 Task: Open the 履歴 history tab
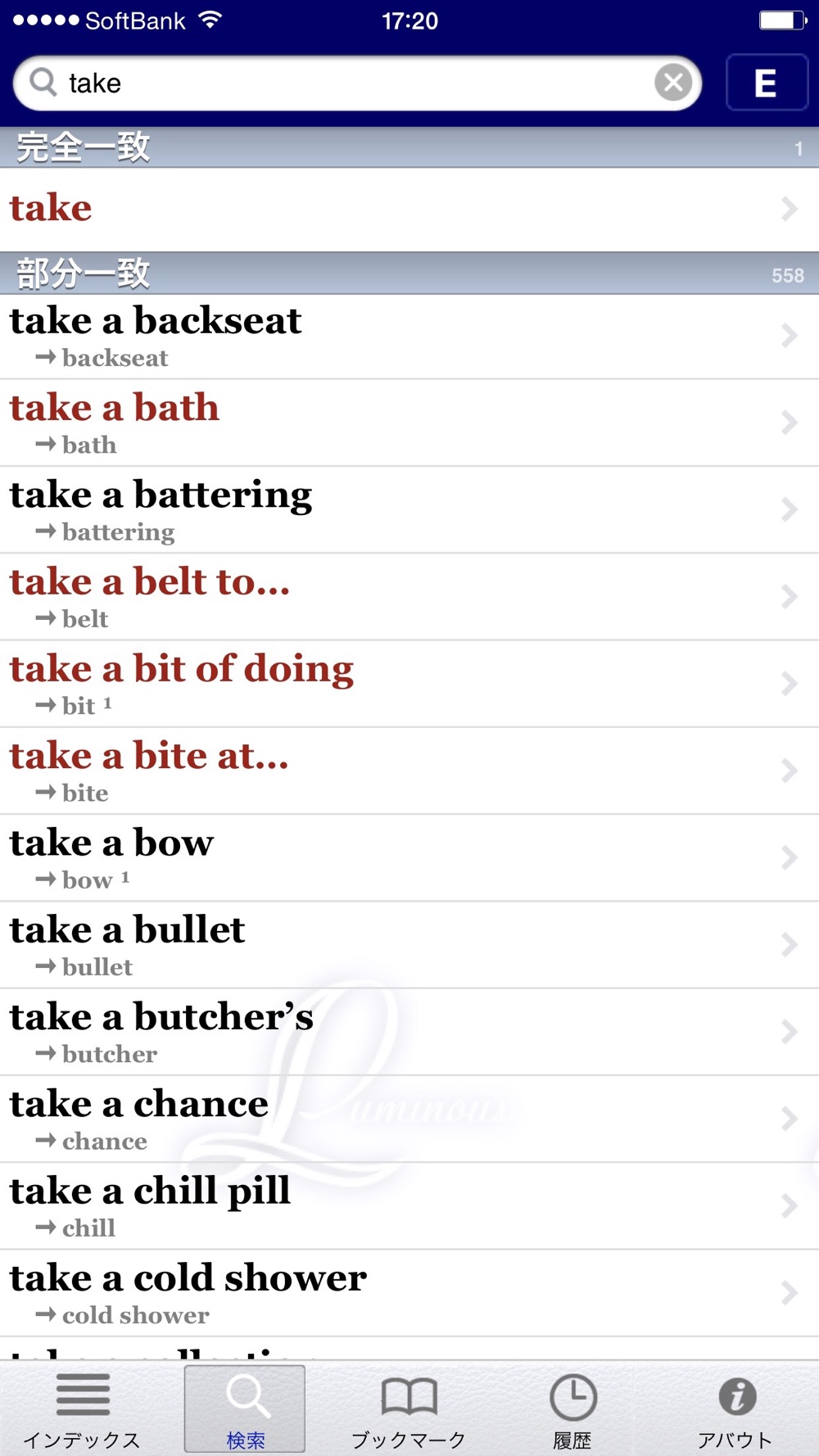(x=572, y=1409)
